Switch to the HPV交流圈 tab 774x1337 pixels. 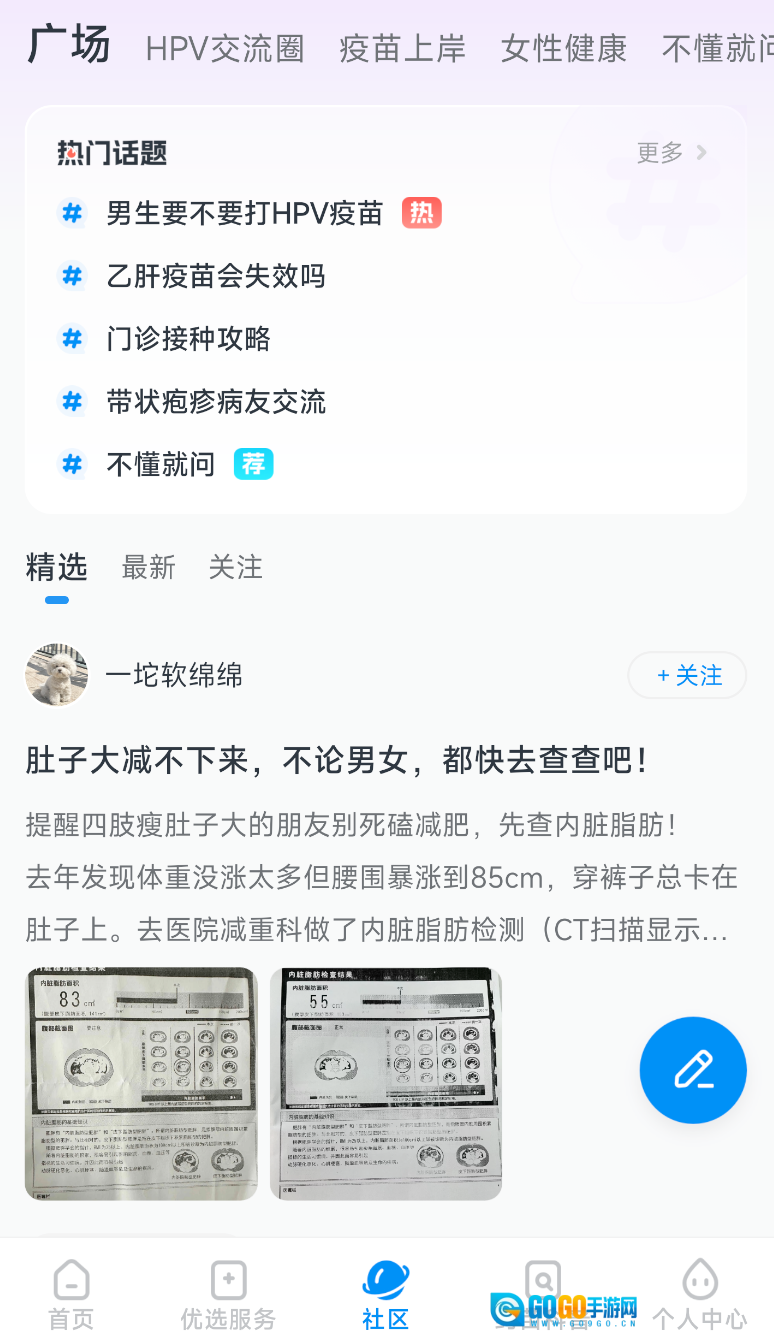tap(224, 48)
